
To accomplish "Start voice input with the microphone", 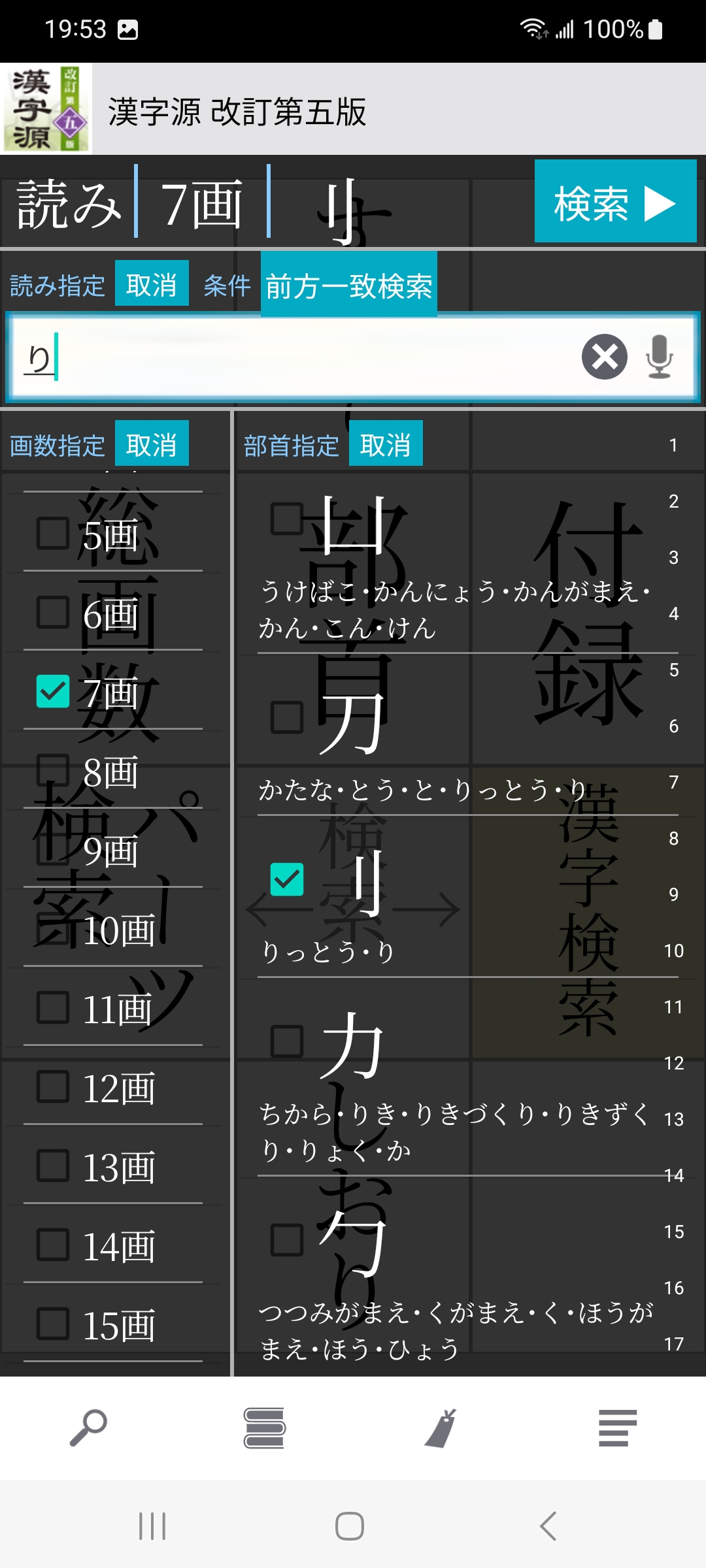I will [x=659, y=357].
